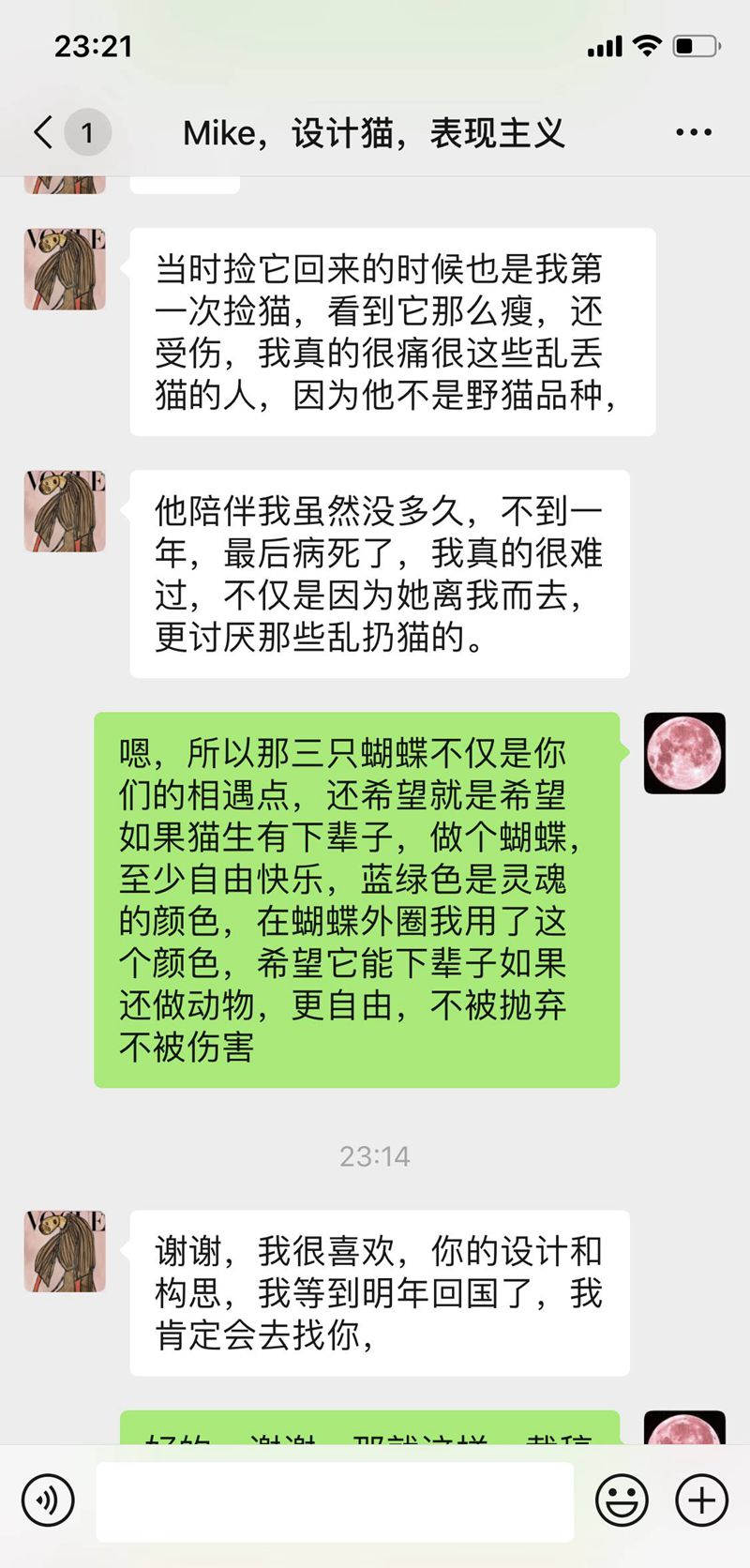
Task: View my pink moon avatar beside 嗯，所以那三只蝴蝶
Action: pyautogui.click(x=684, y=753)
